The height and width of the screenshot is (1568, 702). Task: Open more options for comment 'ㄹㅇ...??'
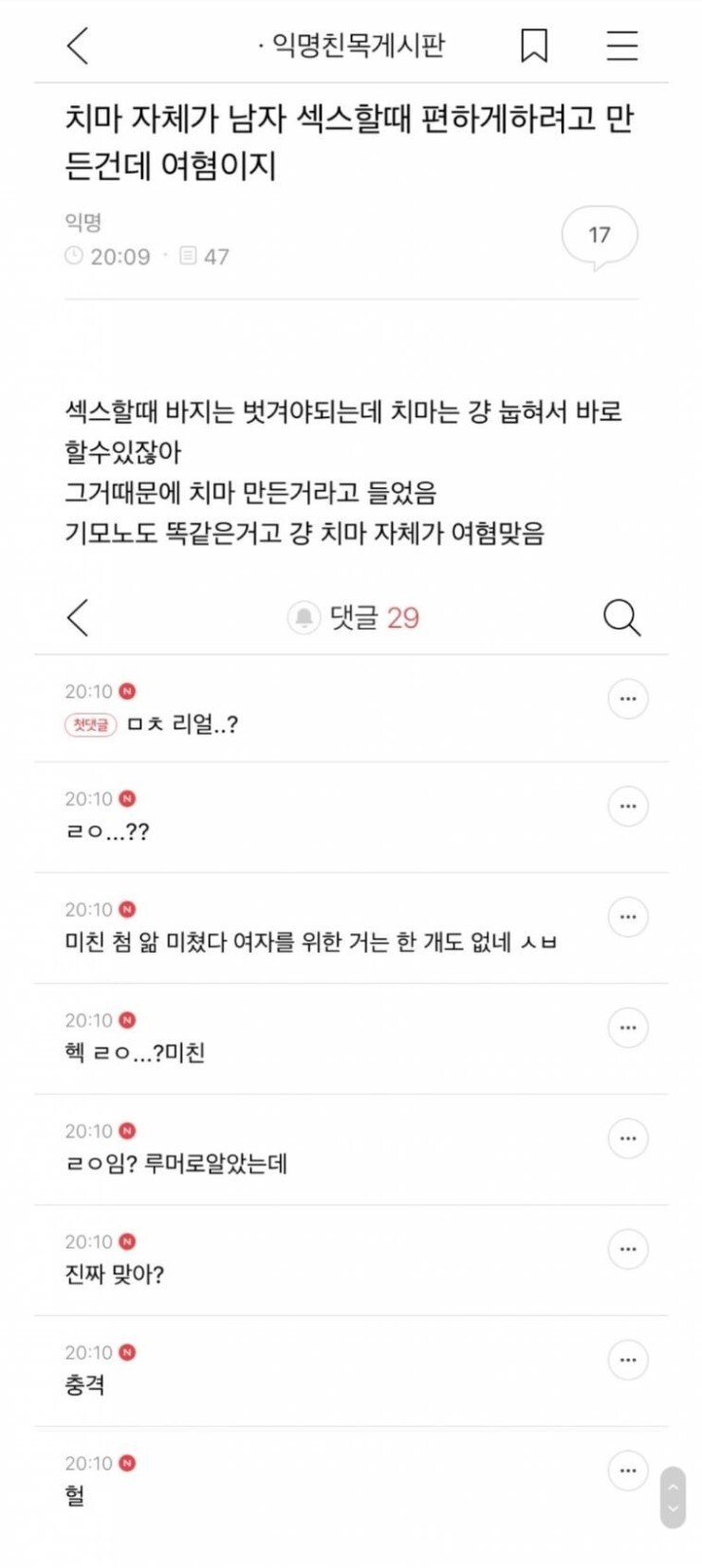click(x=627, y=807)
